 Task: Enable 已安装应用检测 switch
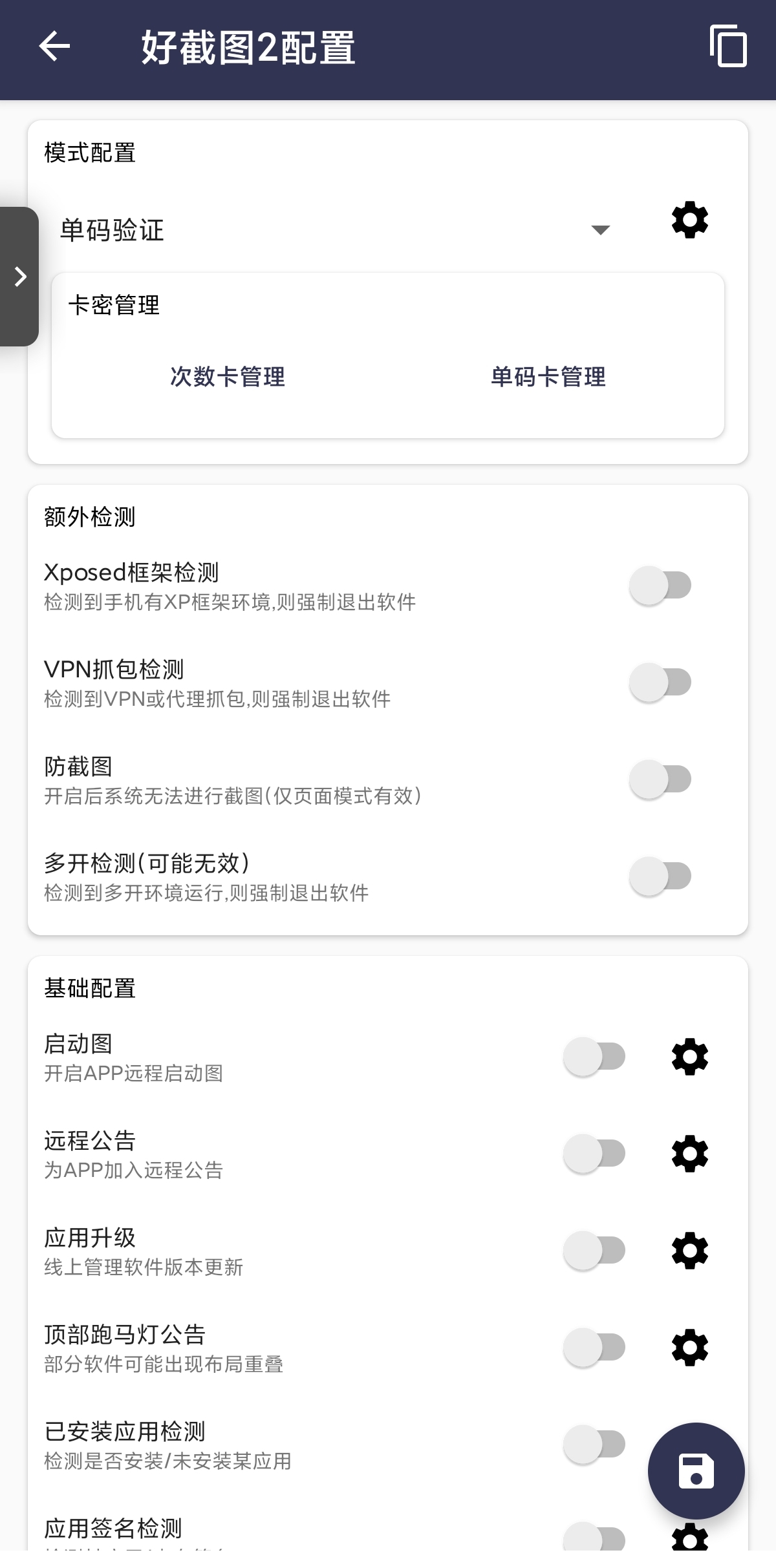coord(594,1445)
